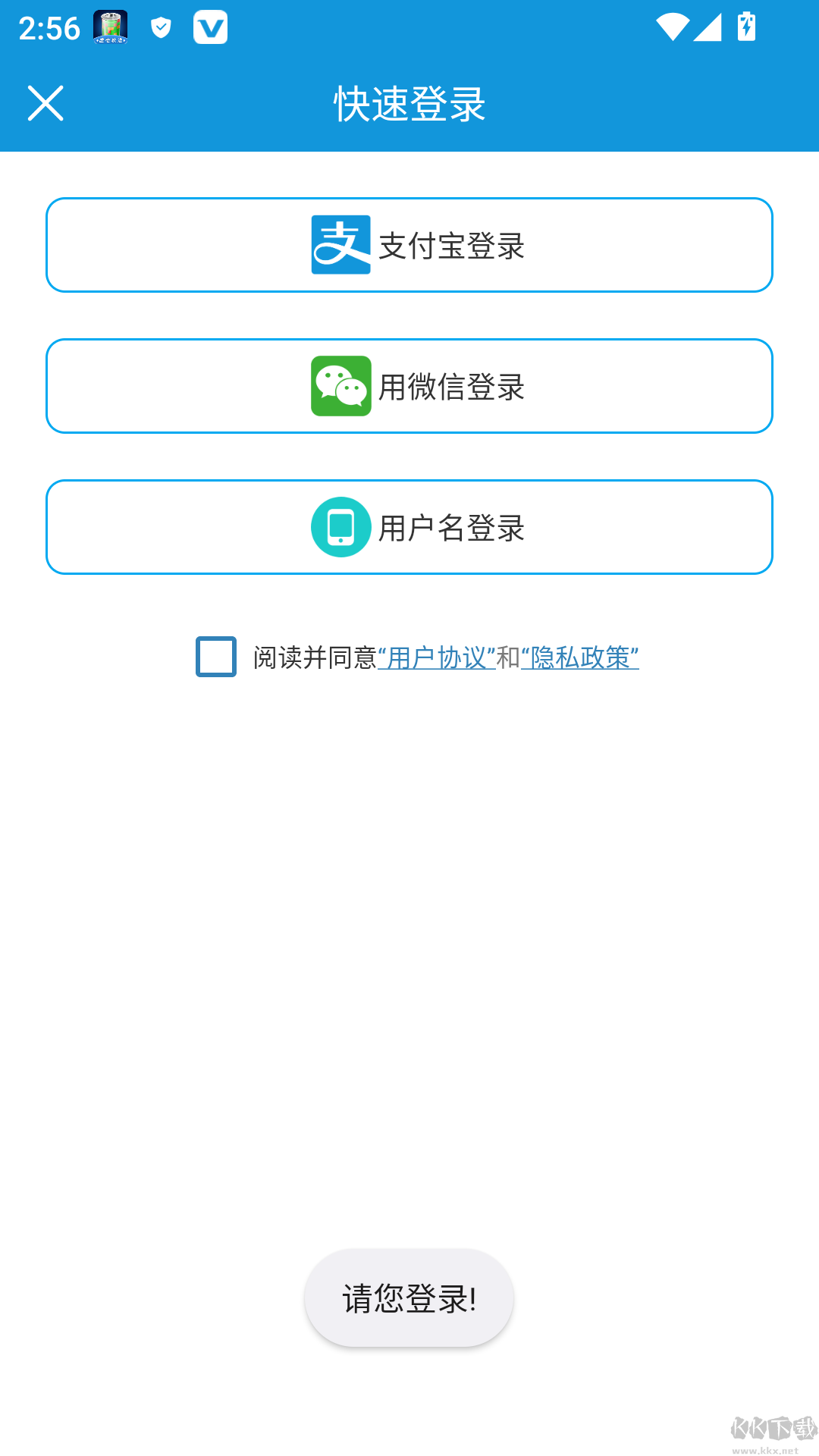Tap the battery charging icon in status bar
Viewport: 819px width, 1456px height.
pyautogui.click(x=745, y=27)
